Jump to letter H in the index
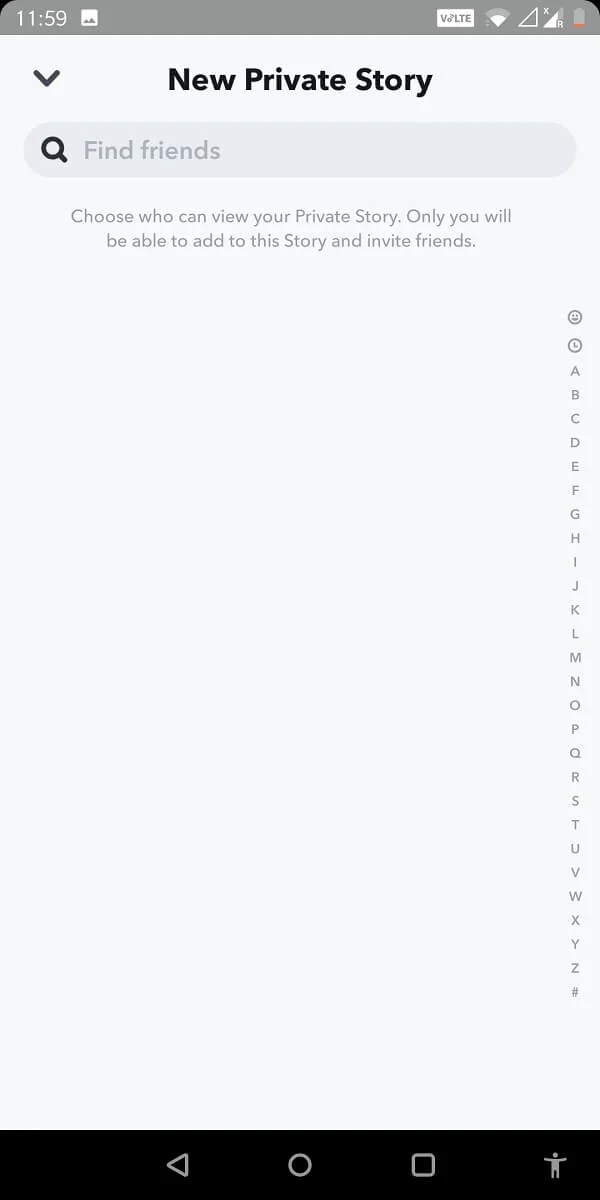Screen dimensions: 600x1200 pos(575,538)
